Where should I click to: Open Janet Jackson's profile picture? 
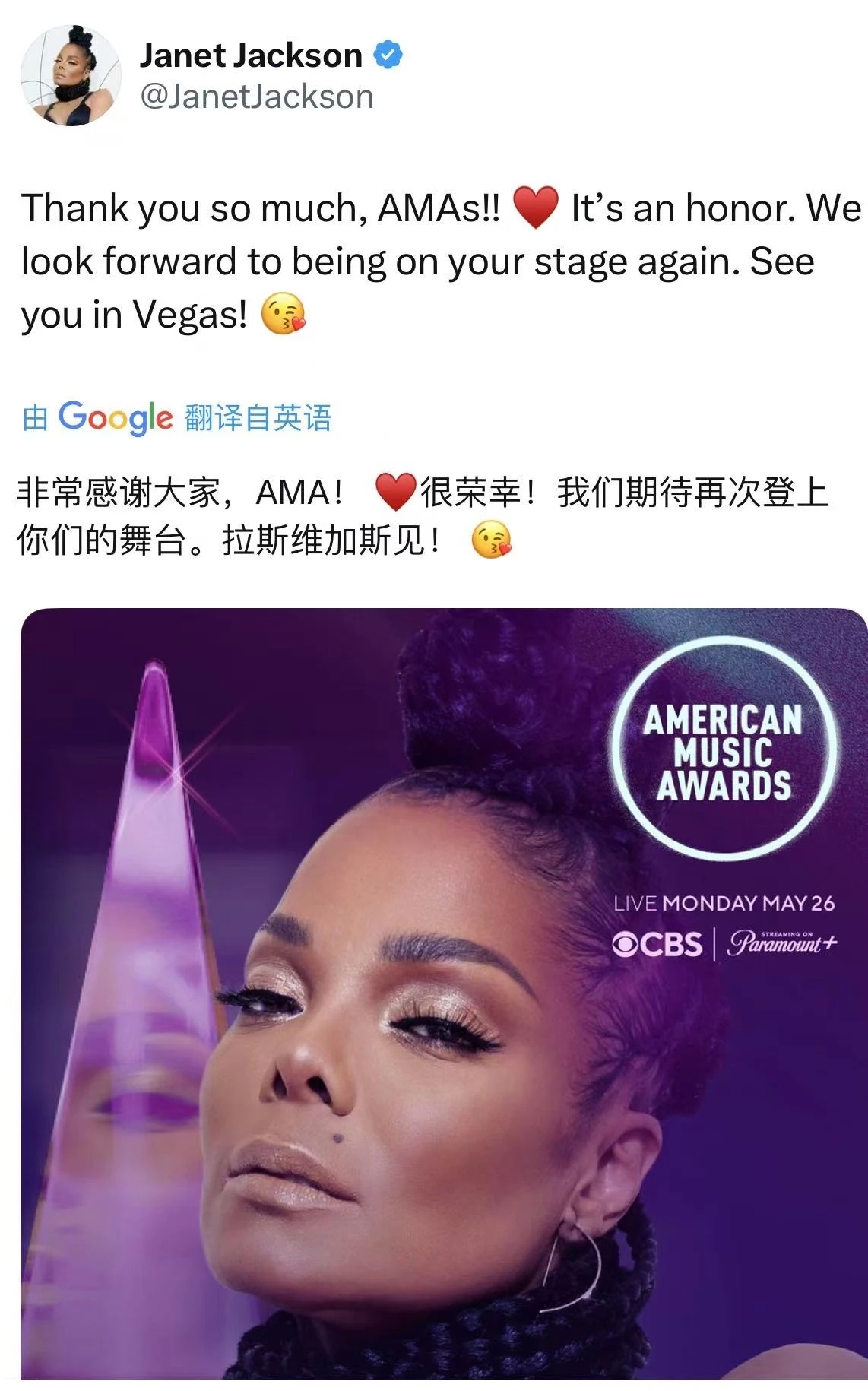tap(70, 75)
